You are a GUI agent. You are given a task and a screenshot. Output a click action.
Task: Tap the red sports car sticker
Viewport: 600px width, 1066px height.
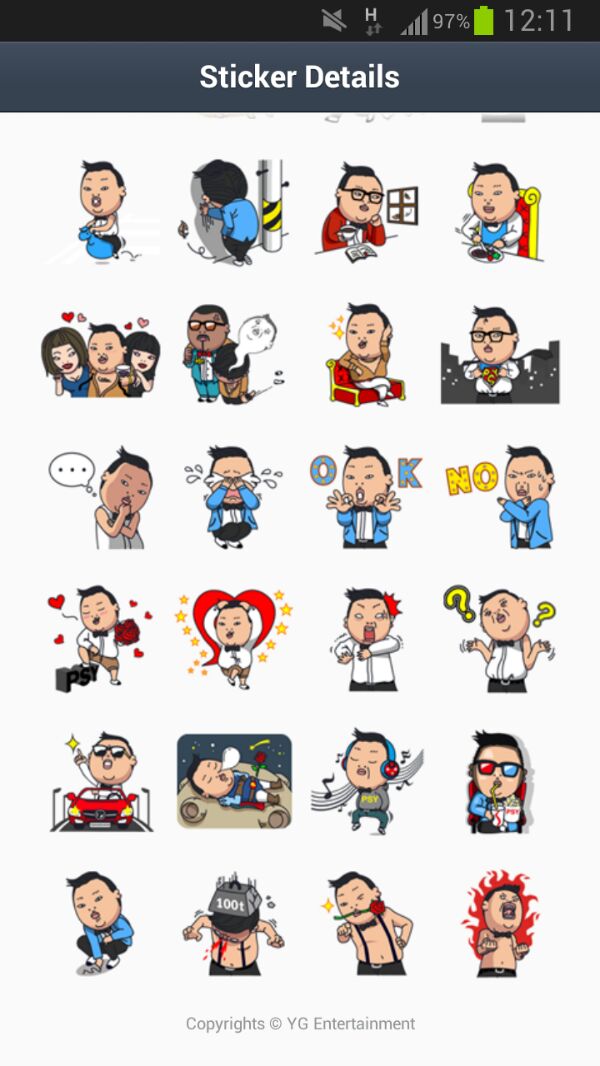coord(100,782)
